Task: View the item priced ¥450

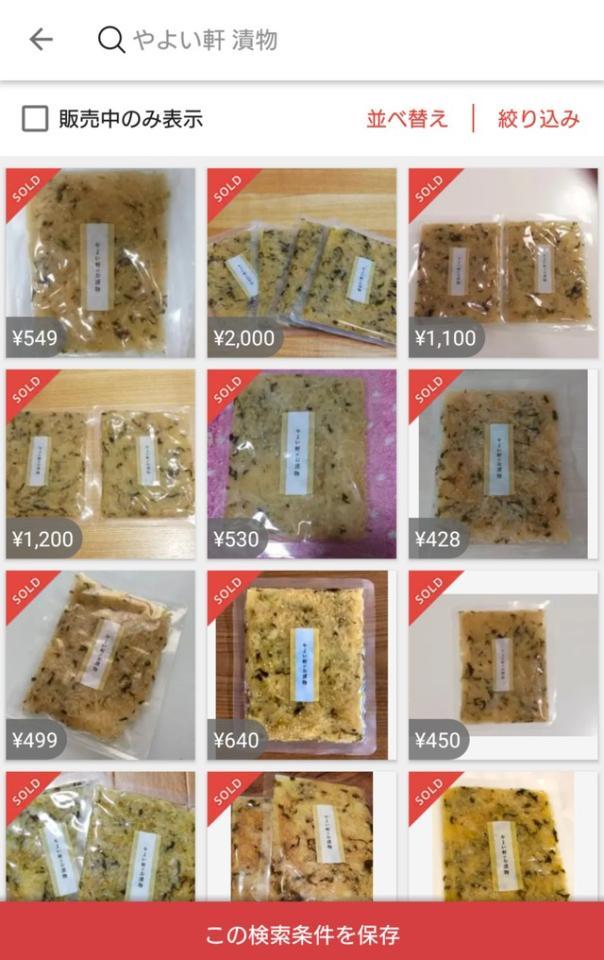Action: (502, 665)
